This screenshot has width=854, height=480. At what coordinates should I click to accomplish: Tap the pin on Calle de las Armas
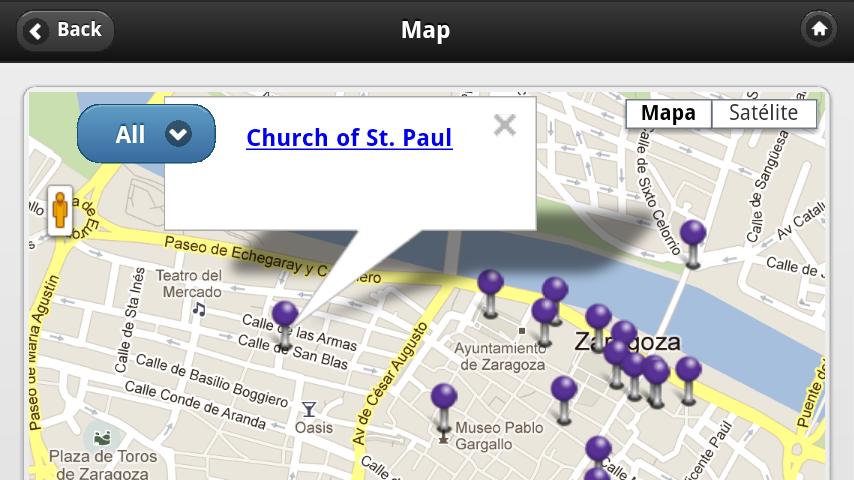pyautogui.click(x=285, y=325)
